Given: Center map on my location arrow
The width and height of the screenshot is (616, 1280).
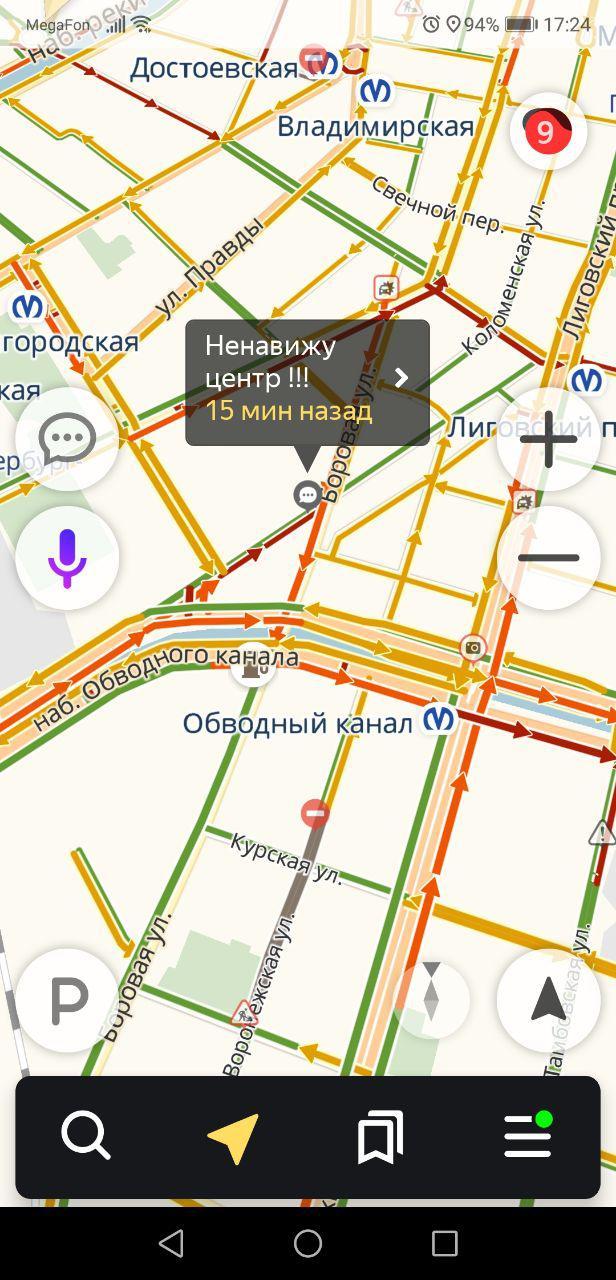Looking at the screenshot, I should coord(548,1000).
